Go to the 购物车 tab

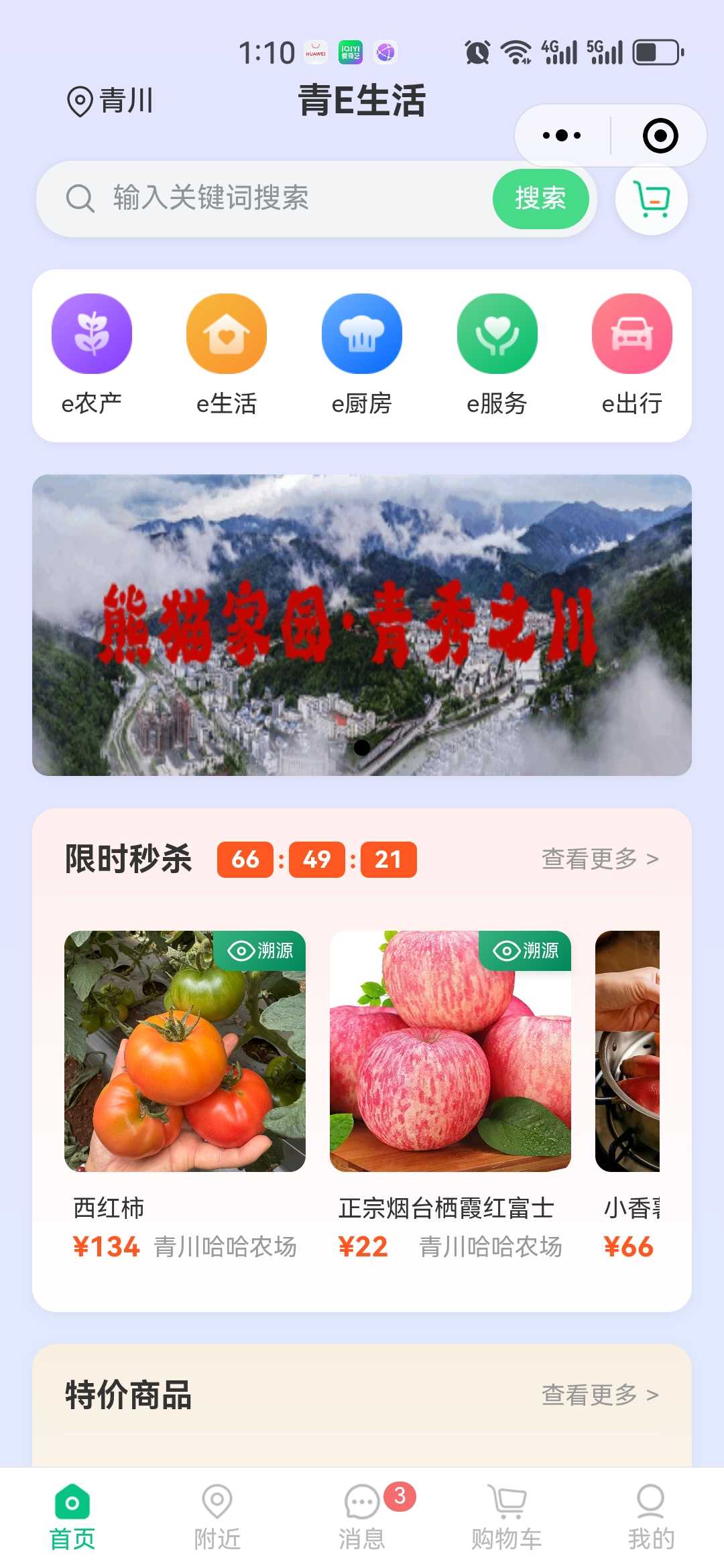(x=507, y=1517)
